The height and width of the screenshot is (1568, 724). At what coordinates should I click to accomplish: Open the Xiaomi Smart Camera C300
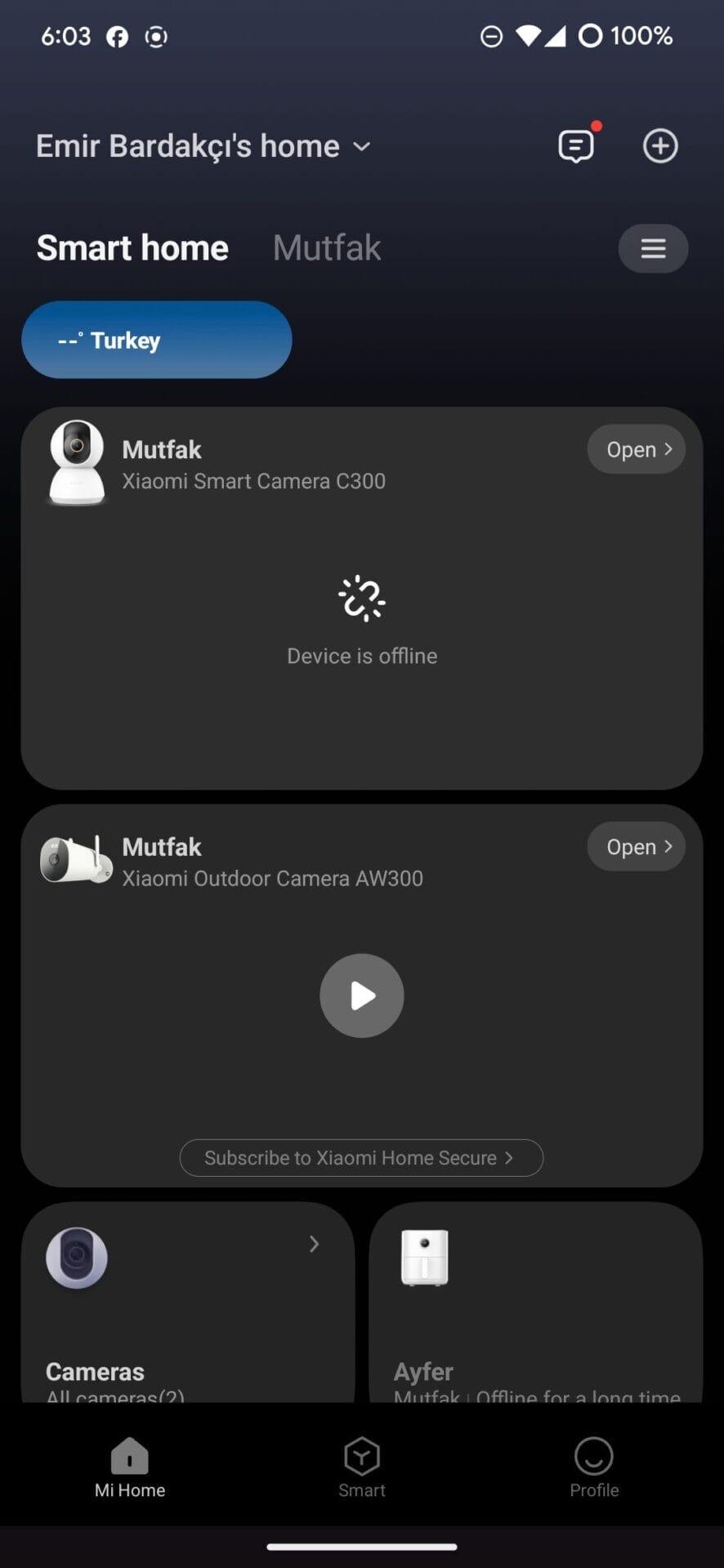click(636, 449)
